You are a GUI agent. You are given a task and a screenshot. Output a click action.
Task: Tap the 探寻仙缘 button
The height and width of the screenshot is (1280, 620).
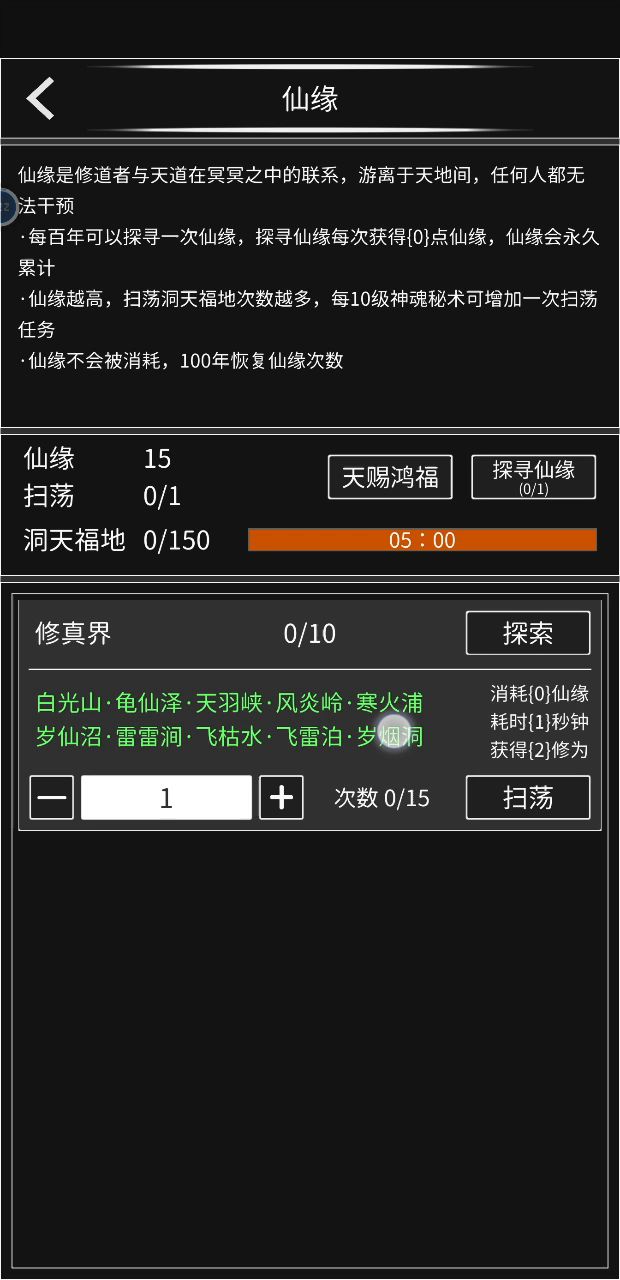click(533, 477)
